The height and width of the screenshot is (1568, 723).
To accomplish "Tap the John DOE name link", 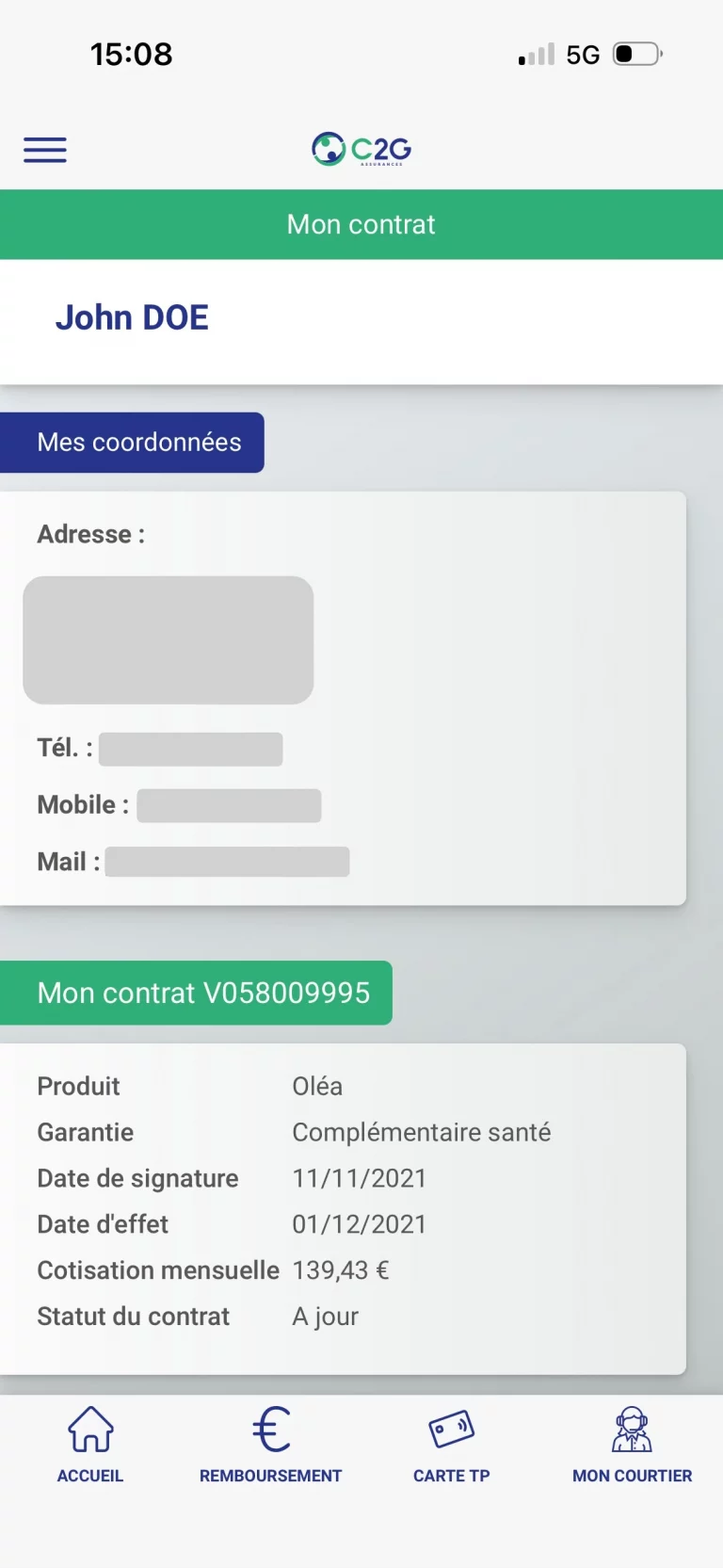I will tap(133, 316).
